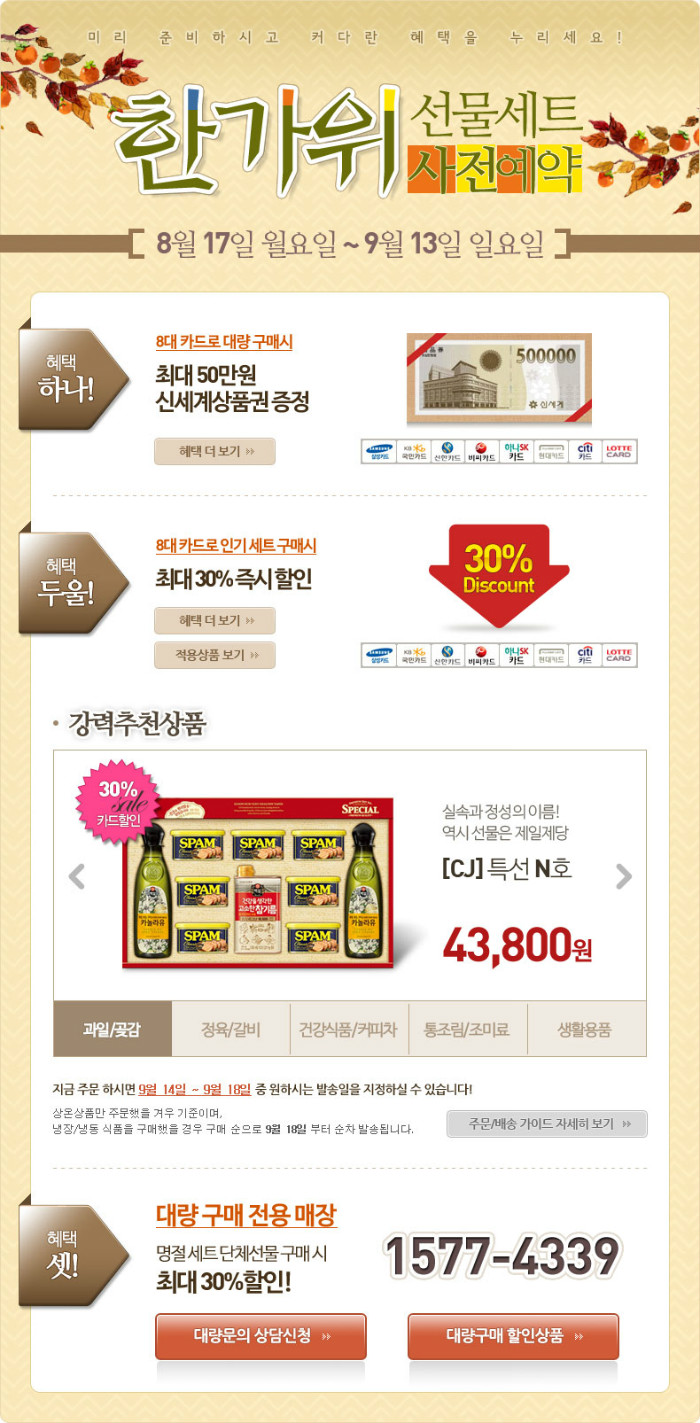Viewport: 700px width, 1423px height.
Task: Tap 대량문의 상담신청 button
Action: tap(261, 1336)
